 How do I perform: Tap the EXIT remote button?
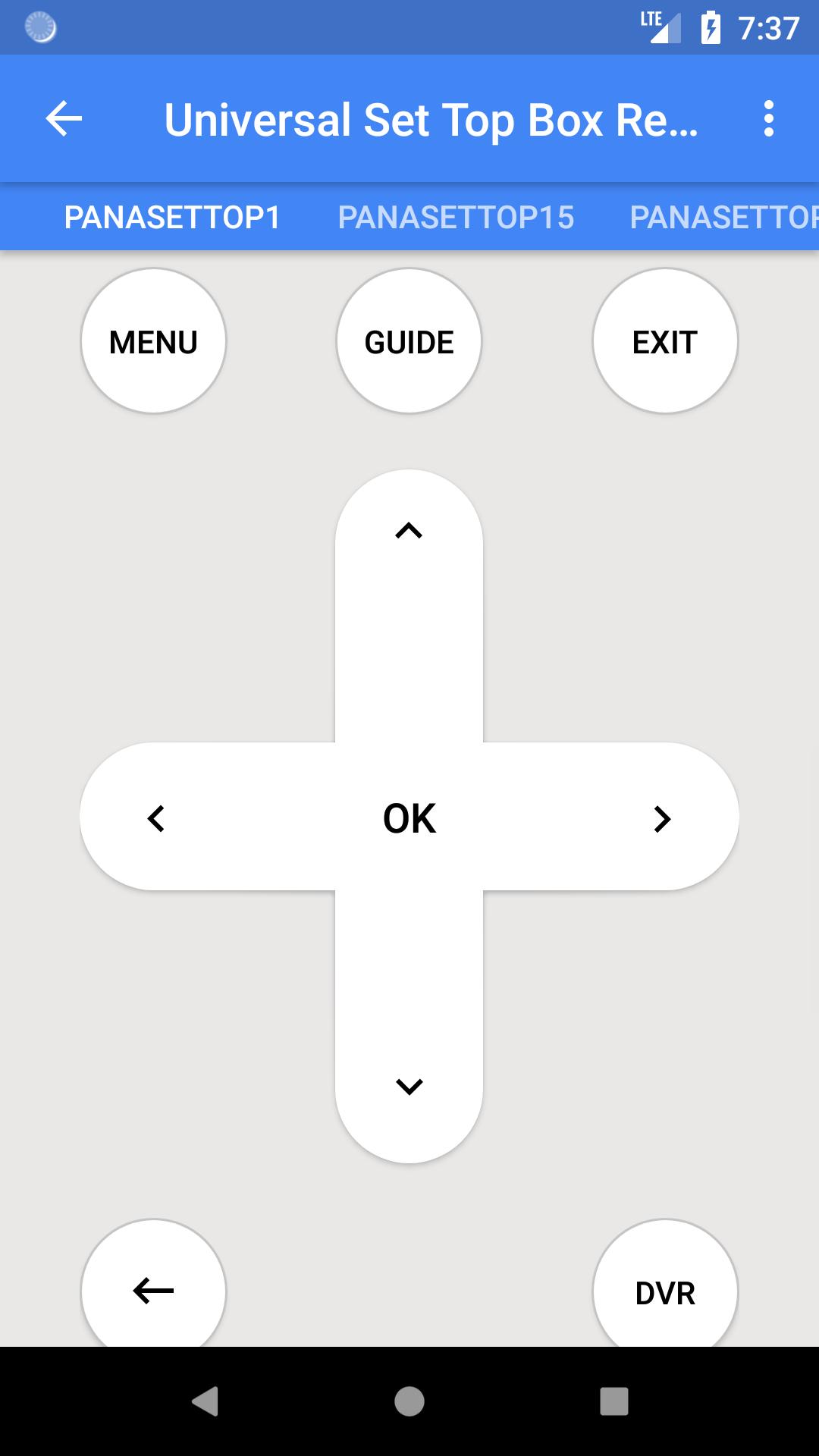coord(664,341)
